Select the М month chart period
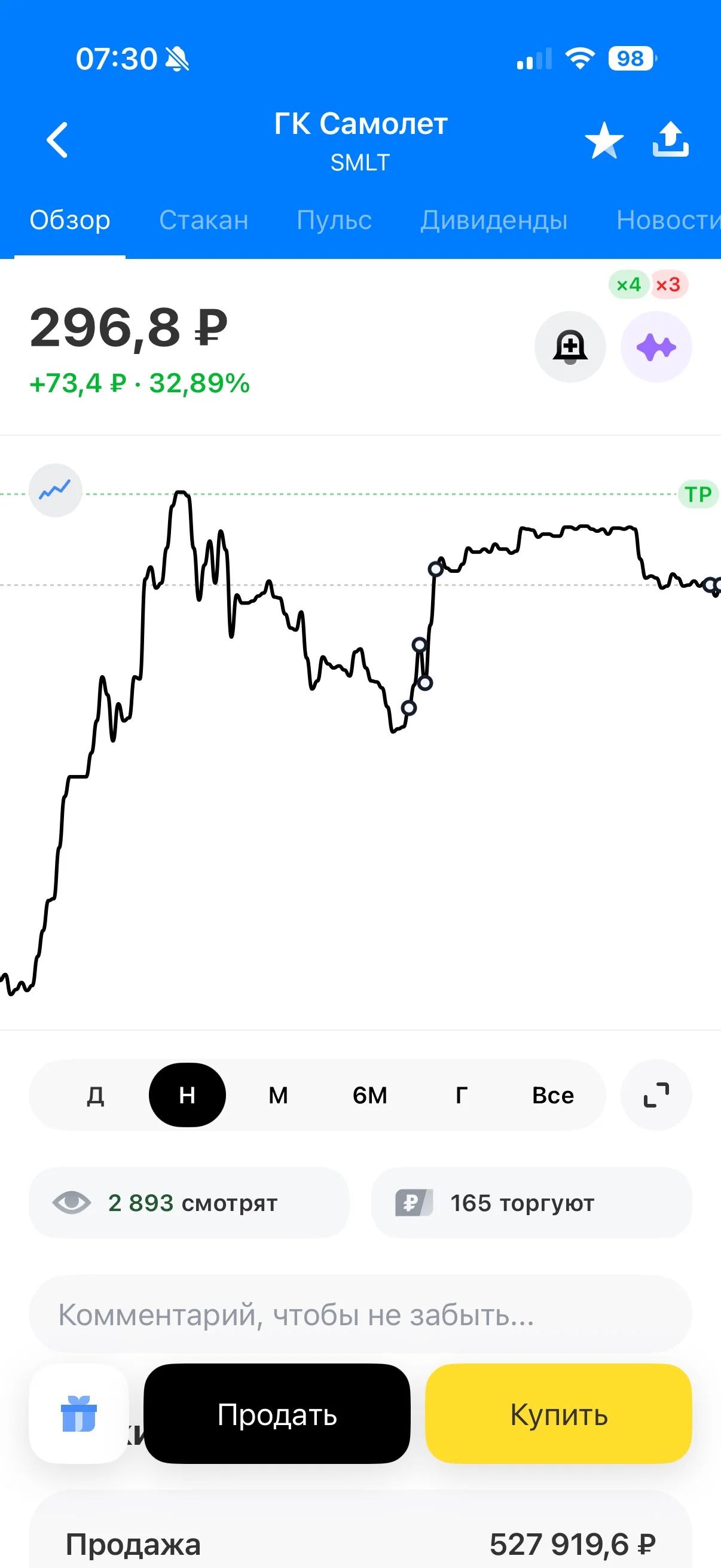The height and width of the screenshot is (1568, 721). [278, 1095]
